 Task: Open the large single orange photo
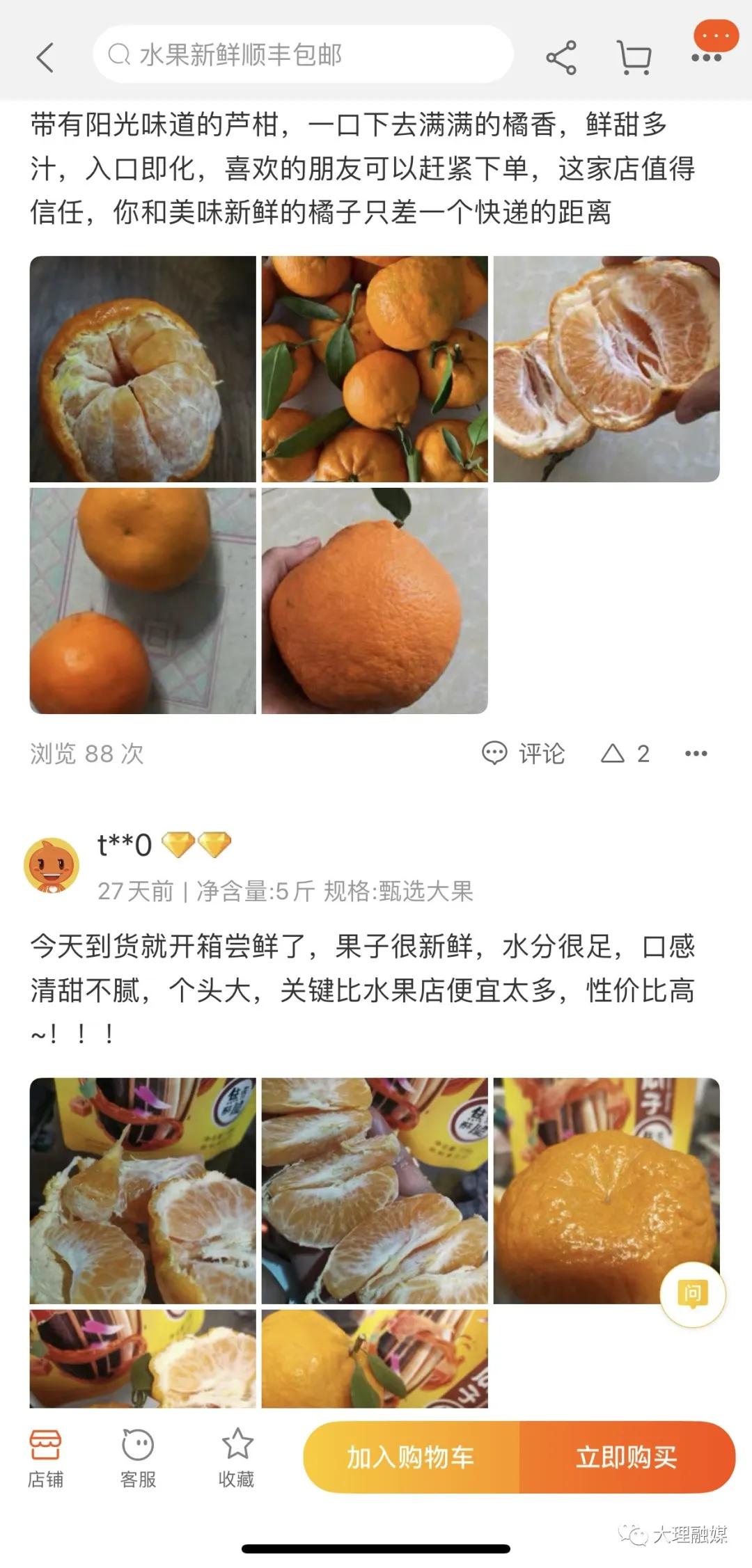374,605
